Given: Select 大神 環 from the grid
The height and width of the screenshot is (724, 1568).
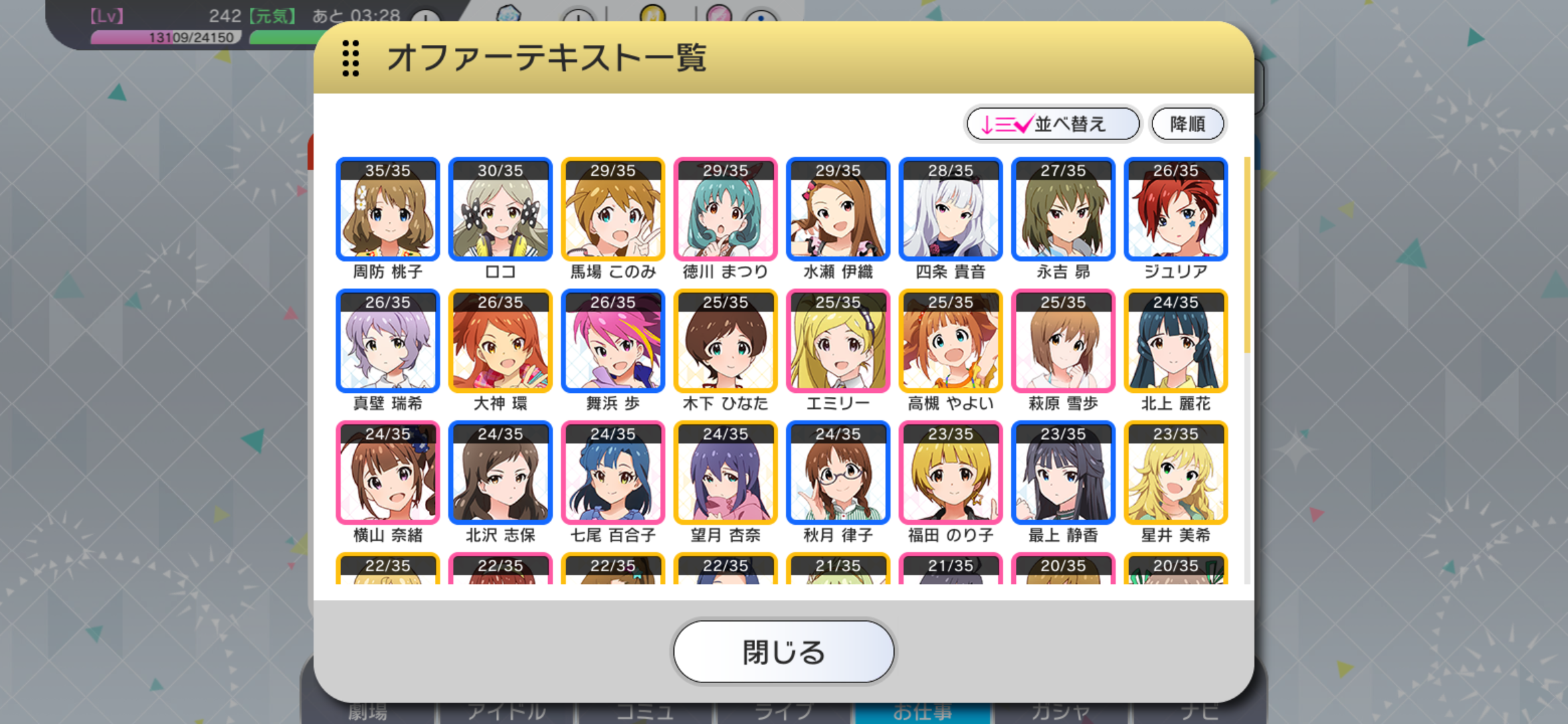Looking at the screenshot, I should tap(501, 342).
